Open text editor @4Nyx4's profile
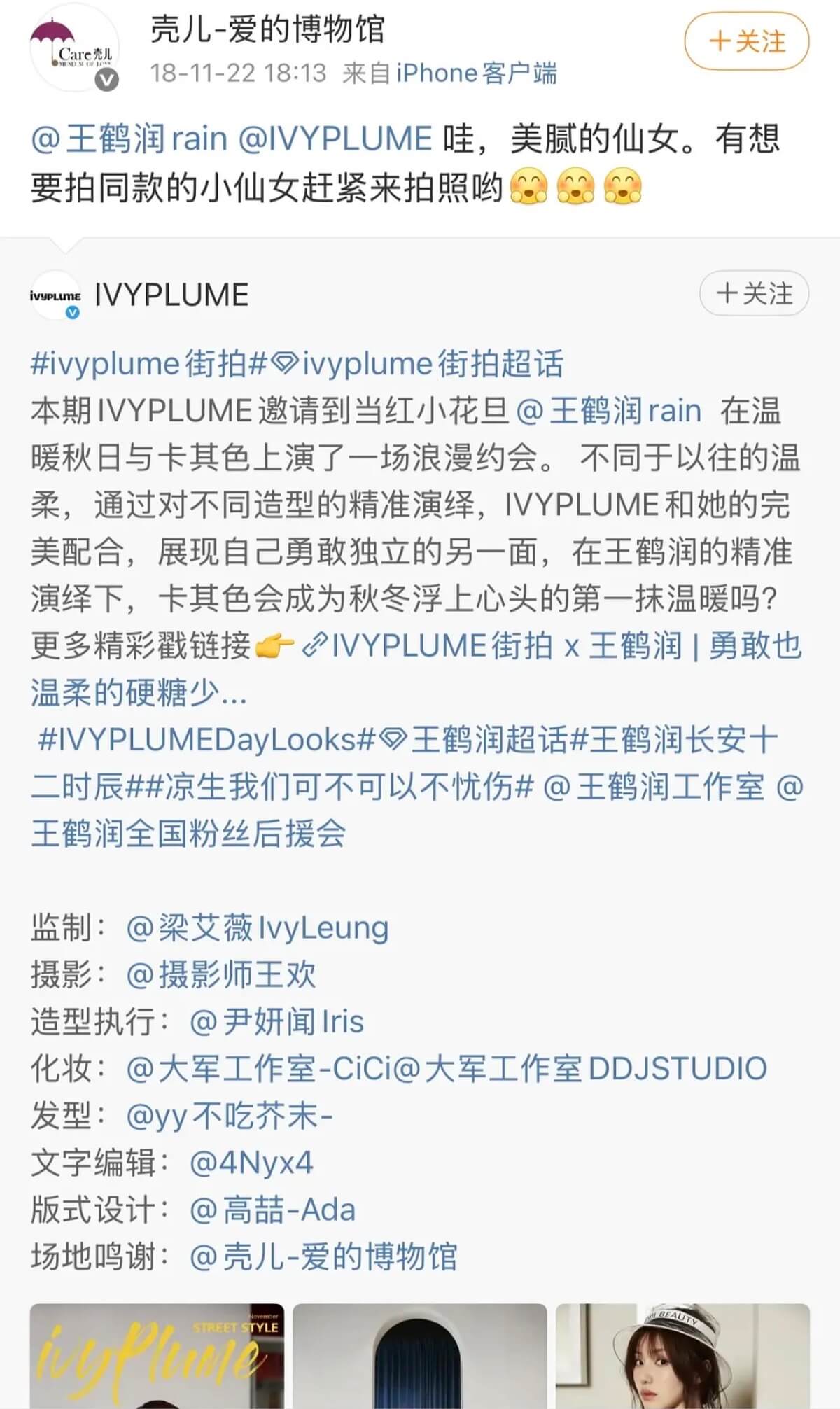The height and width of the screenshot is (1409, 840). [252, 1163]
